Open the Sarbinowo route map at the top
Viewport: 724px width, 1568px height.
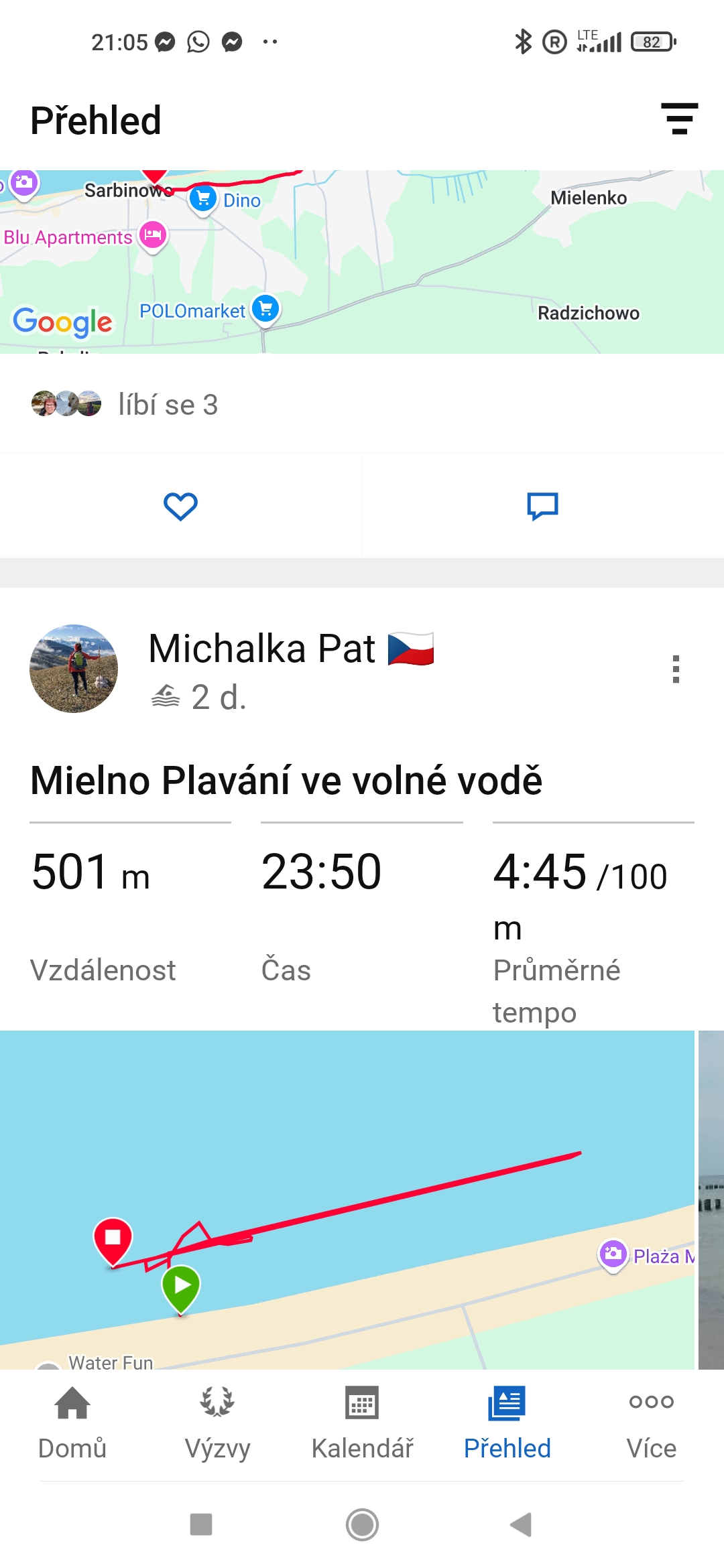click(x=362, y=261)
